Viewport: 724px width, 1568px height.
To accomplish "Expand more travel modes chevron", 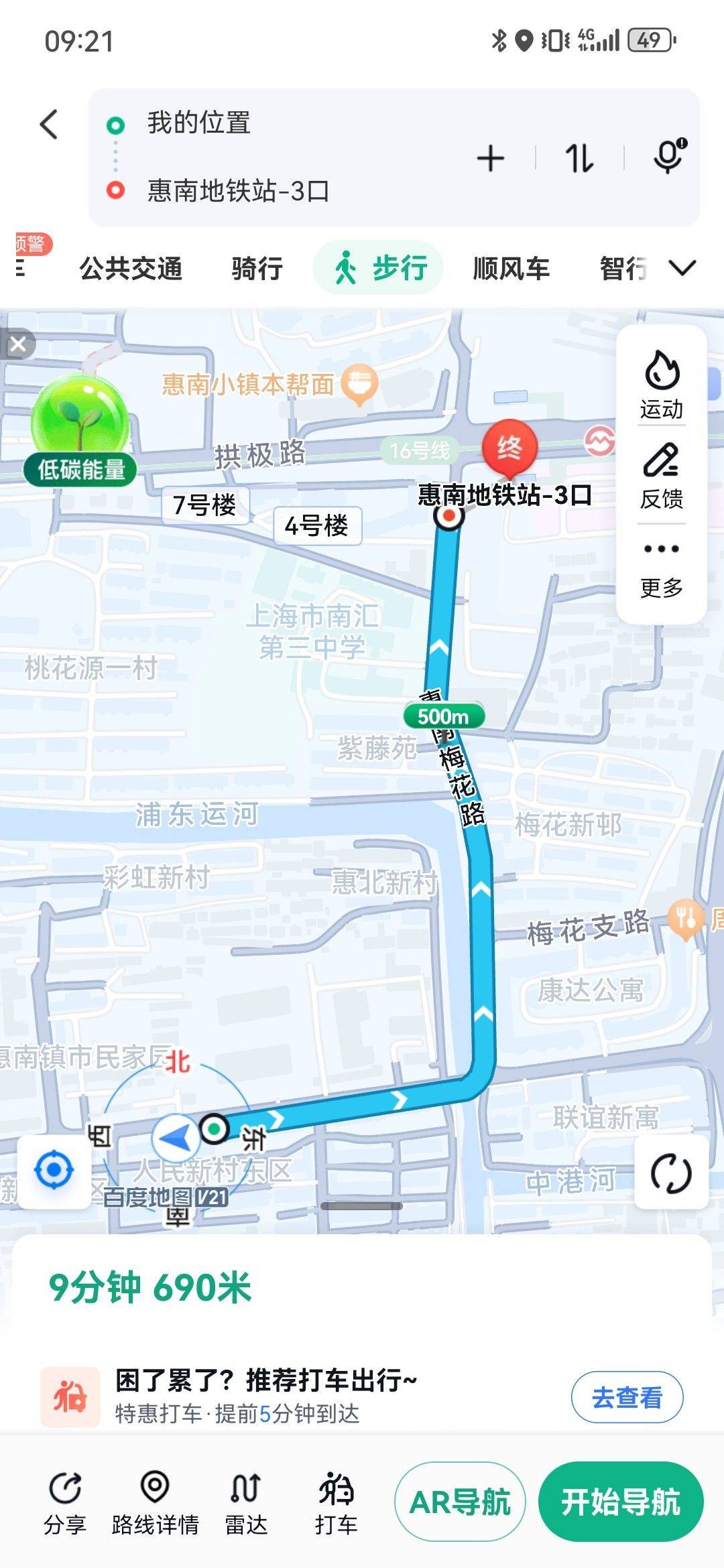I will pyautogui.click(x=682, y=269).
